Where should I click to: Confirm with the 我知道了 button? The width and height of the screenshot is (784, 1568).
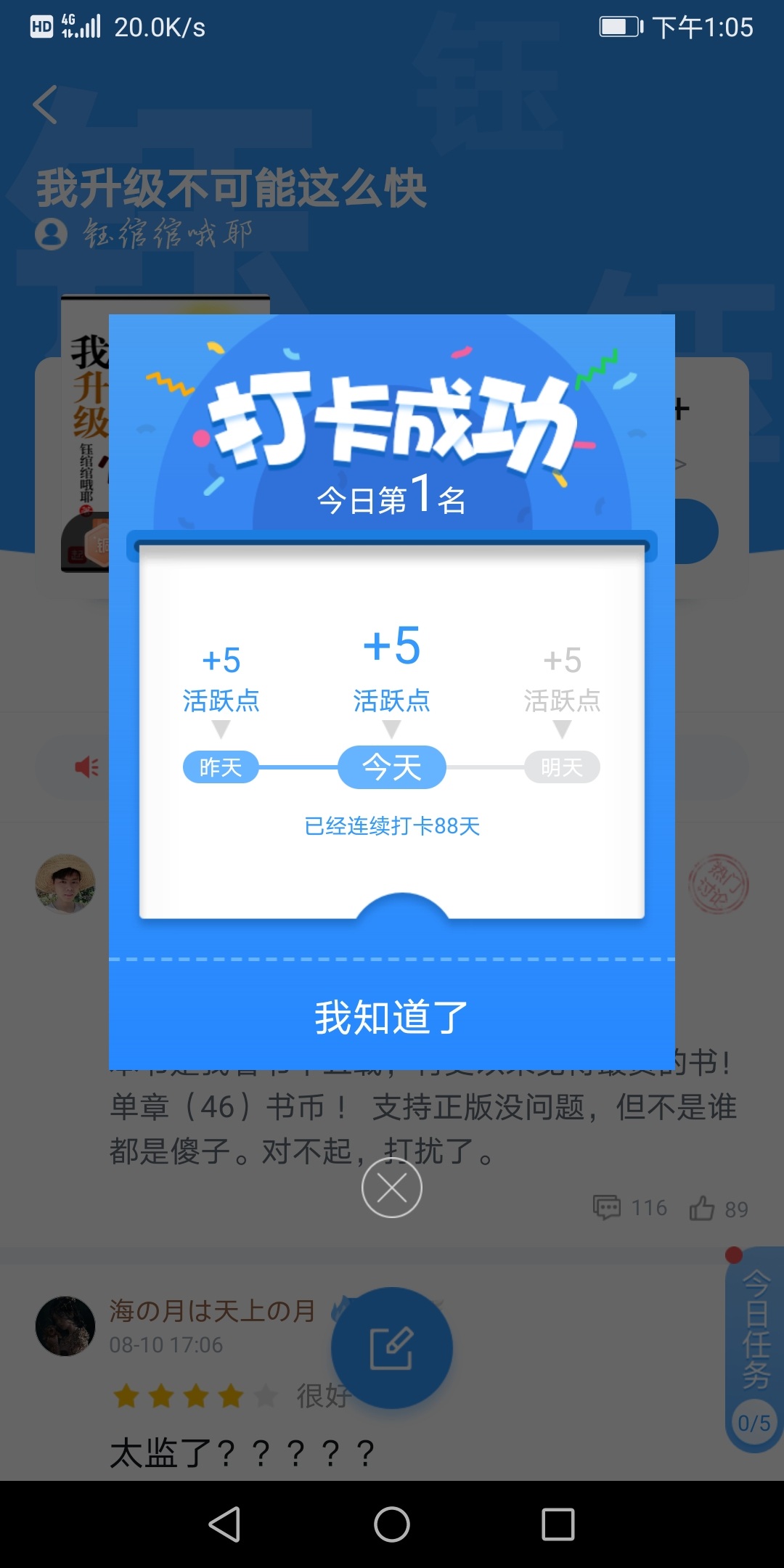coord(392,1016)
